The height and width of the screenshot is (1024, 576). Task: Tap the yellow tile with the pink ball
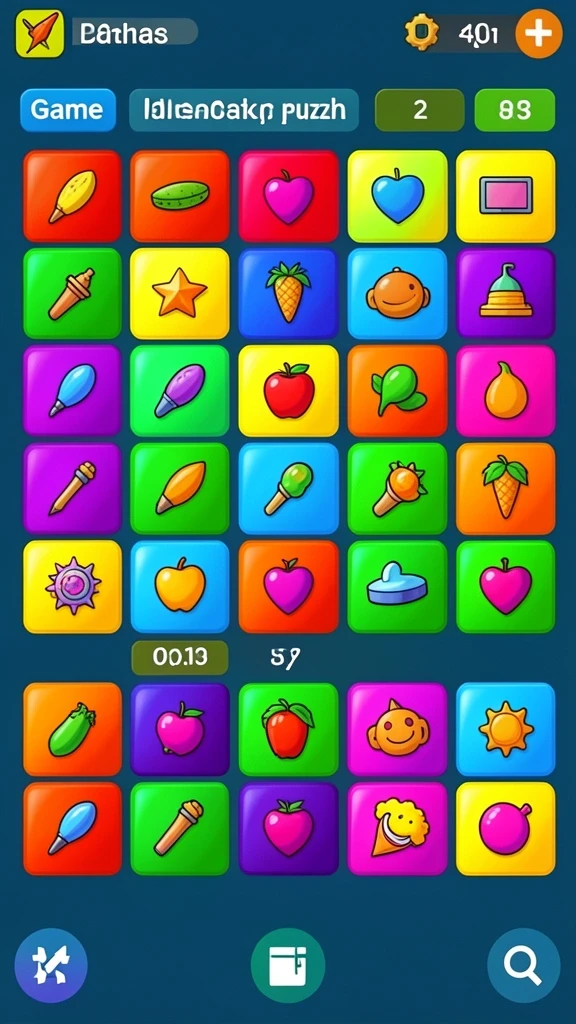[x=505, y=829]
